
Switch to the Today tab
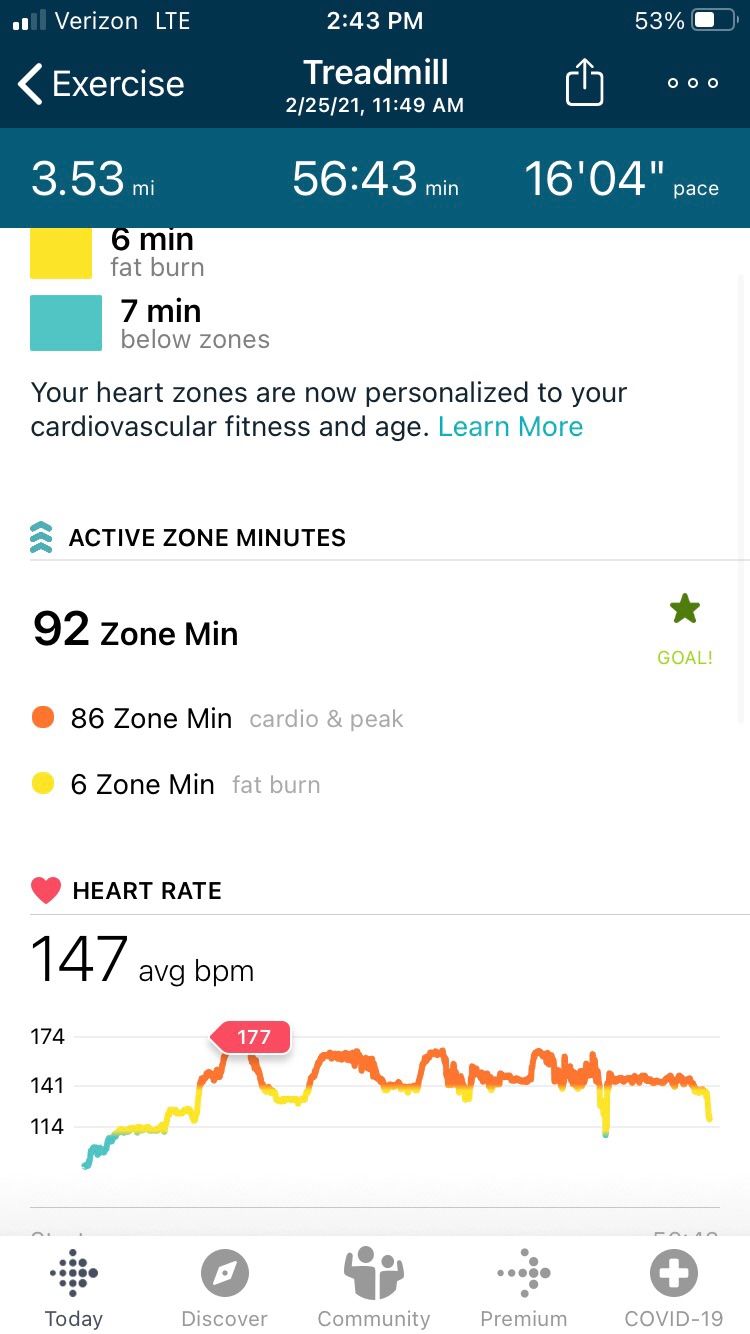[74, 1288]
